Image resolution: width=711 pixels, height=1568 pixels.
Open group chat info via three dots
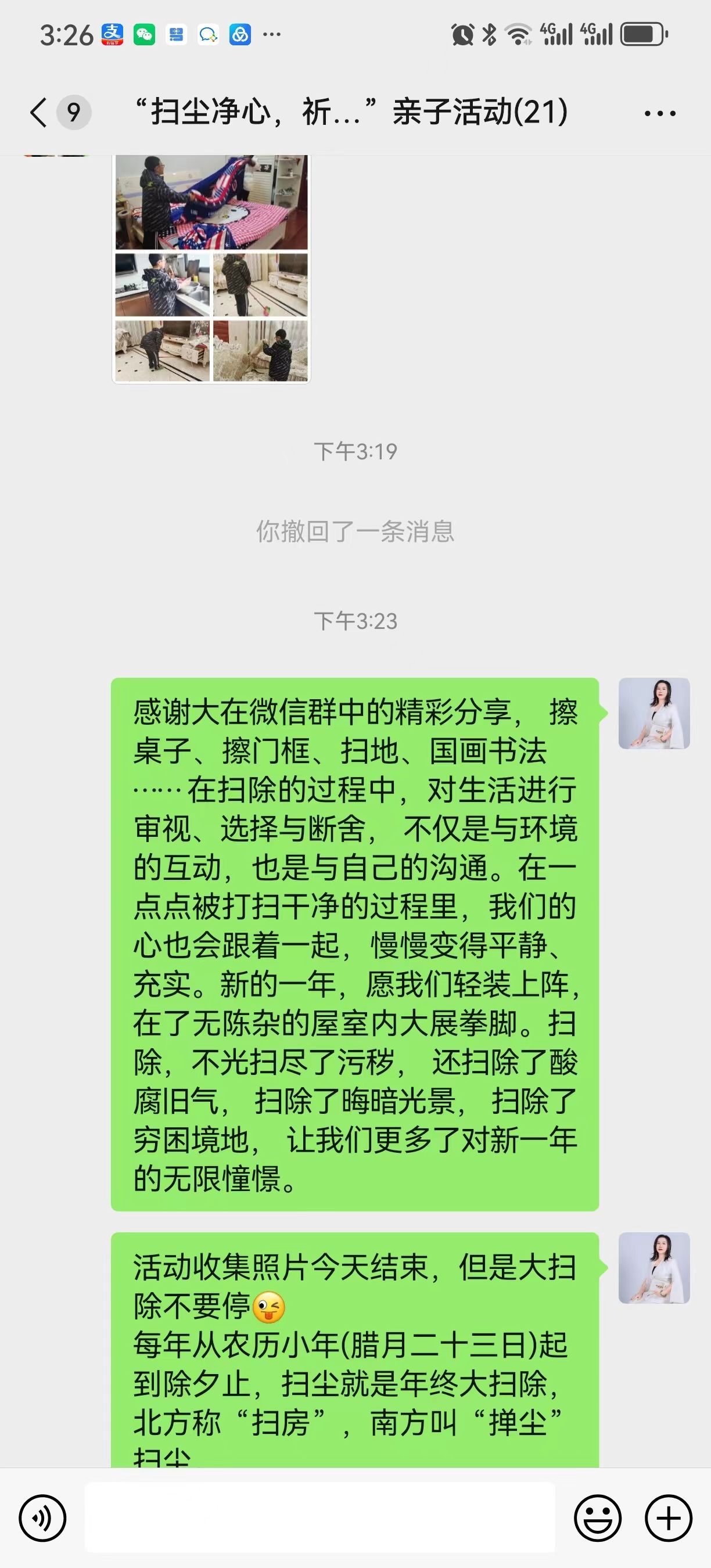click(660, 113)
